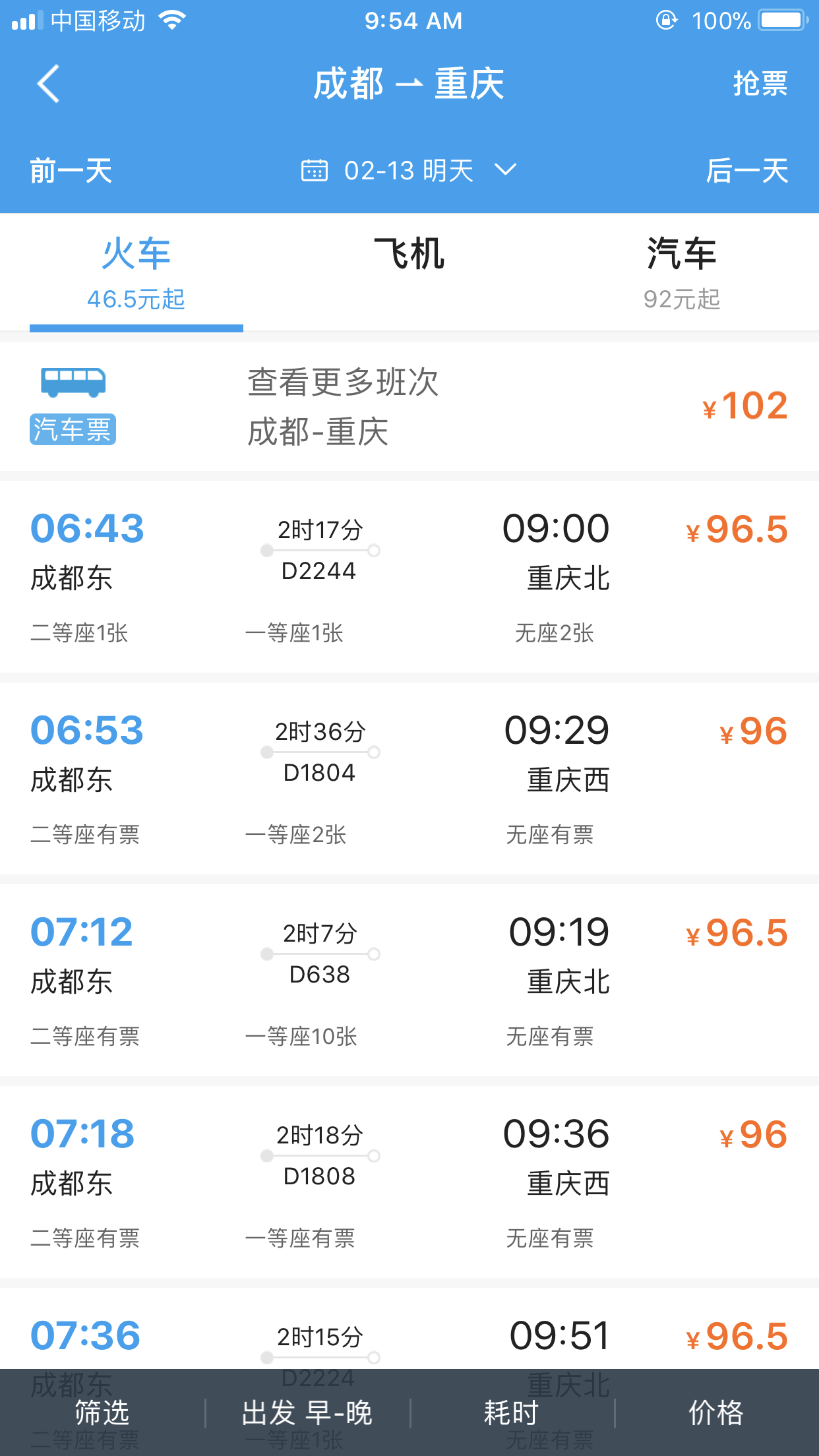Choose train D1808 departing 07:18
Image resolution: width=819 pixels, height=1456 pixels.
click(x=409, y=1182)
